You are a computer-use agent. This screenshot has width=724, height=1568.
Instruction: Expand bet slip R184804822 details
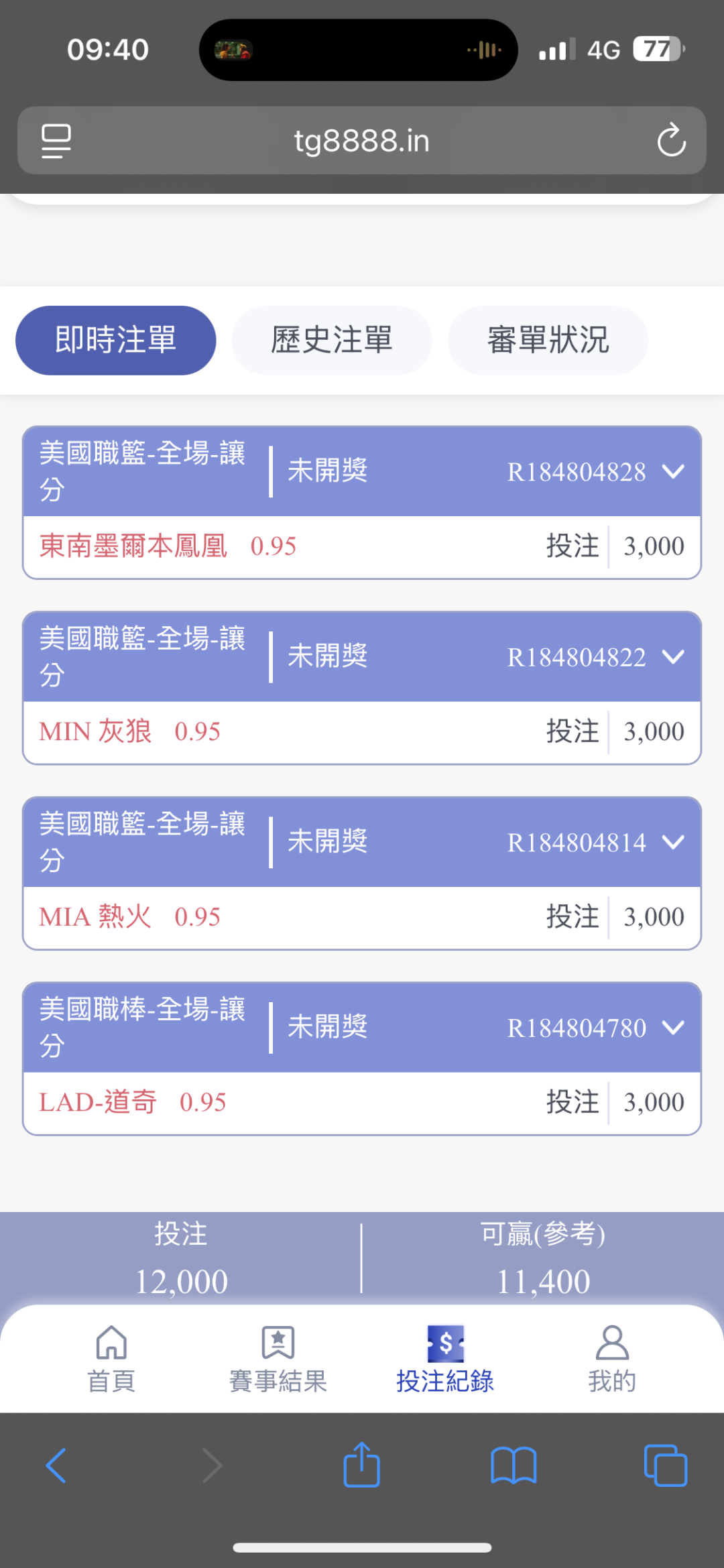point(673,657)
